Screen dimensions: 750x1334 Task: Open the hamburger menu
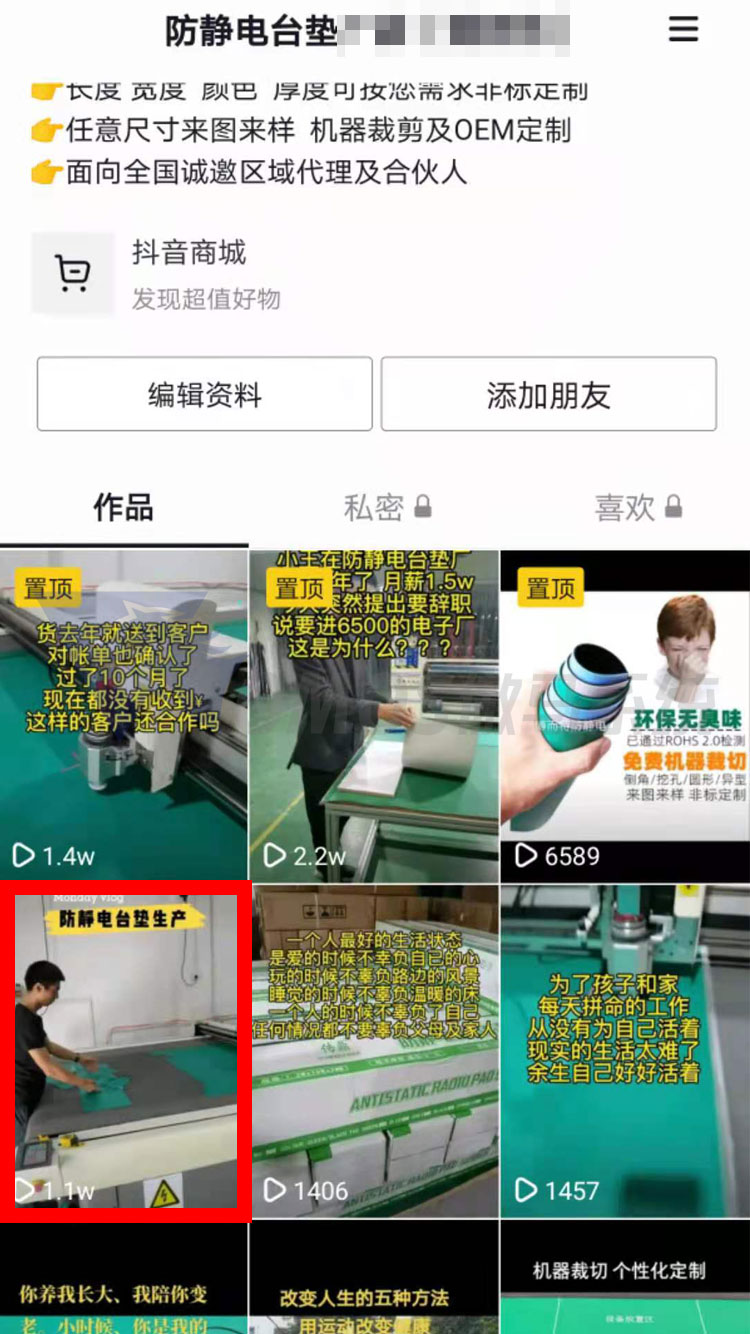point(683,30)
